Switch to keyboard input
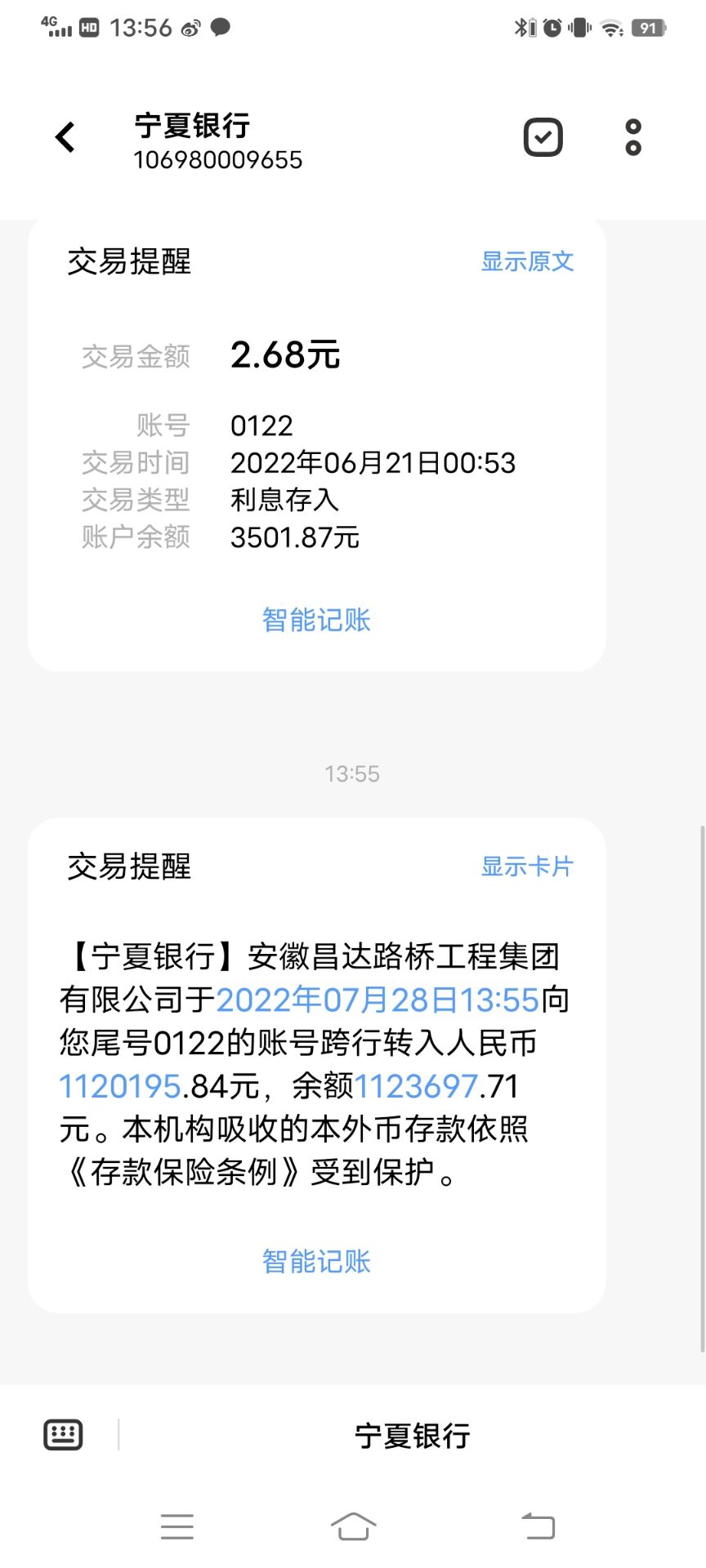 [63, 1435]
